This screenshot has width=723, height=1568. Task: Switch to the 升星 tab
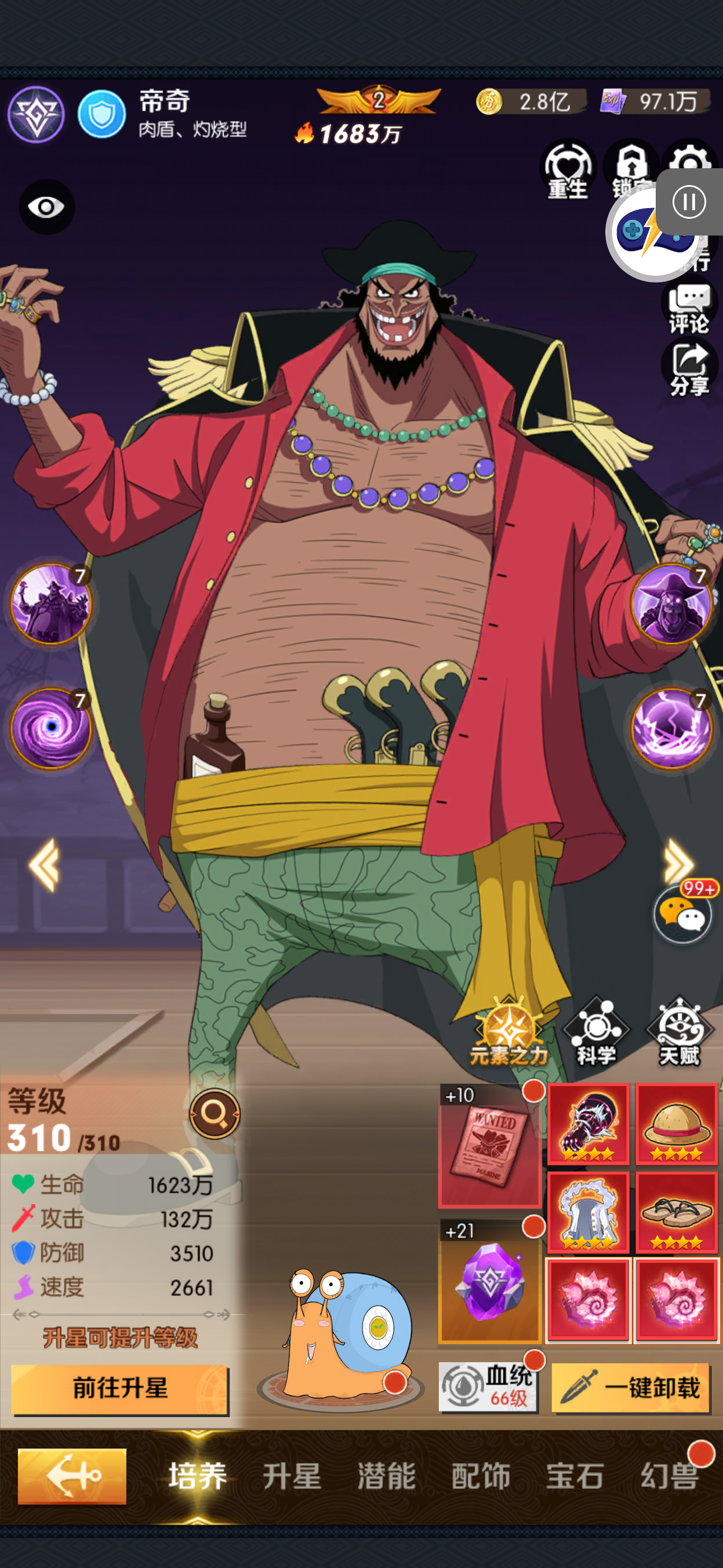click(291, 1475)
